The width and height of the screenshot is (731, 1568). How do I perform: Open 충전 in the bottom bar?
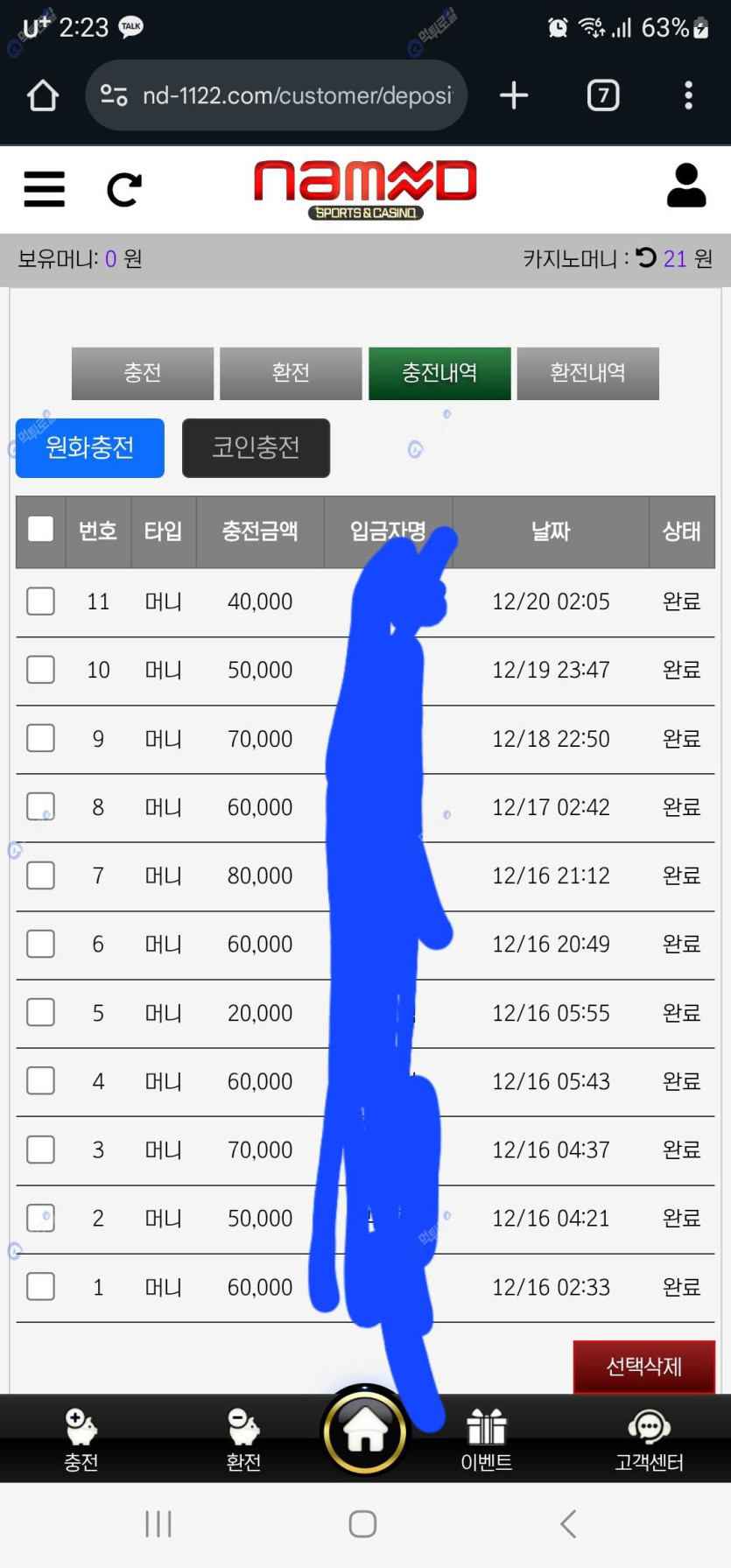(x=81, y=1440)
